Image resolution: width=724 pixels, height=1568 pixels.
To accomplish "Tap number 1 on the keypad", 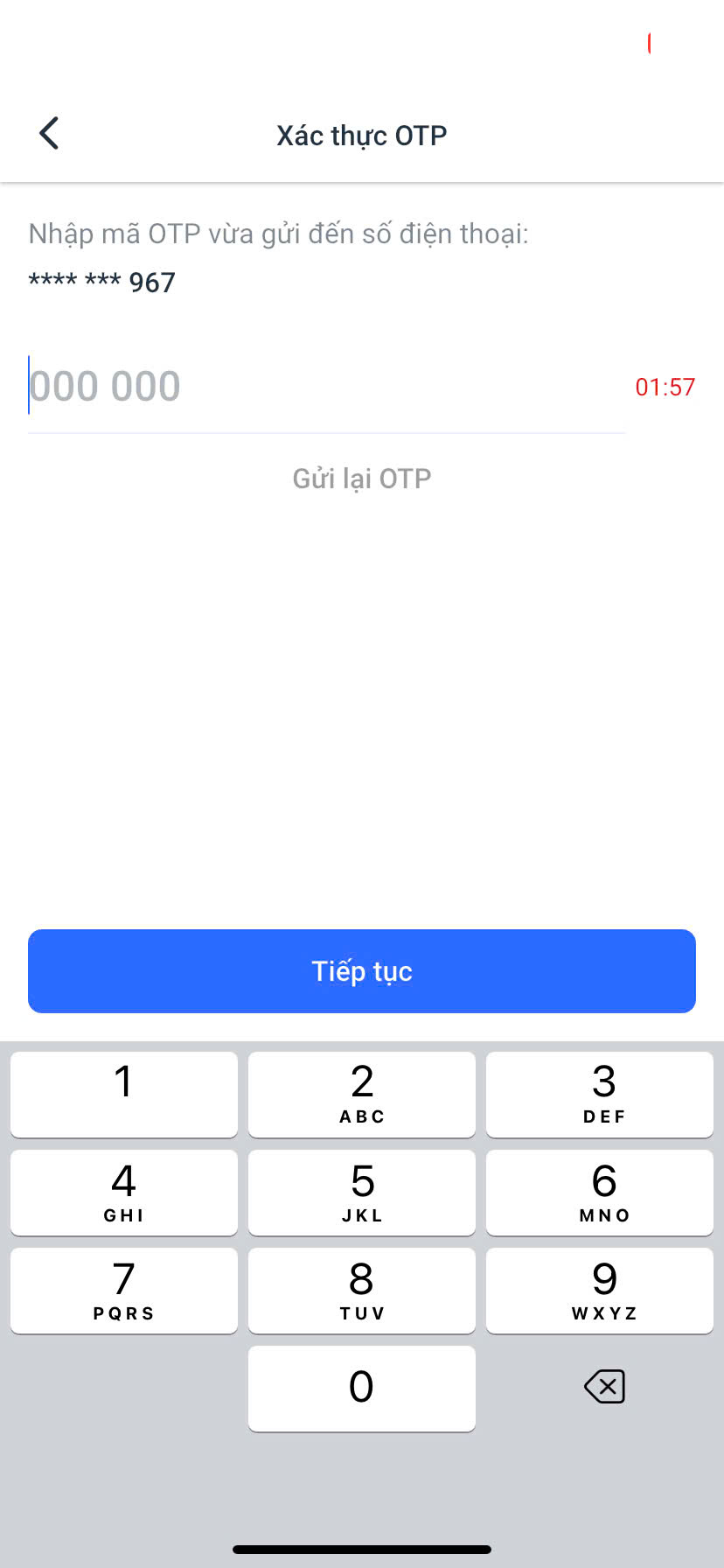I will click(123, 1094).
